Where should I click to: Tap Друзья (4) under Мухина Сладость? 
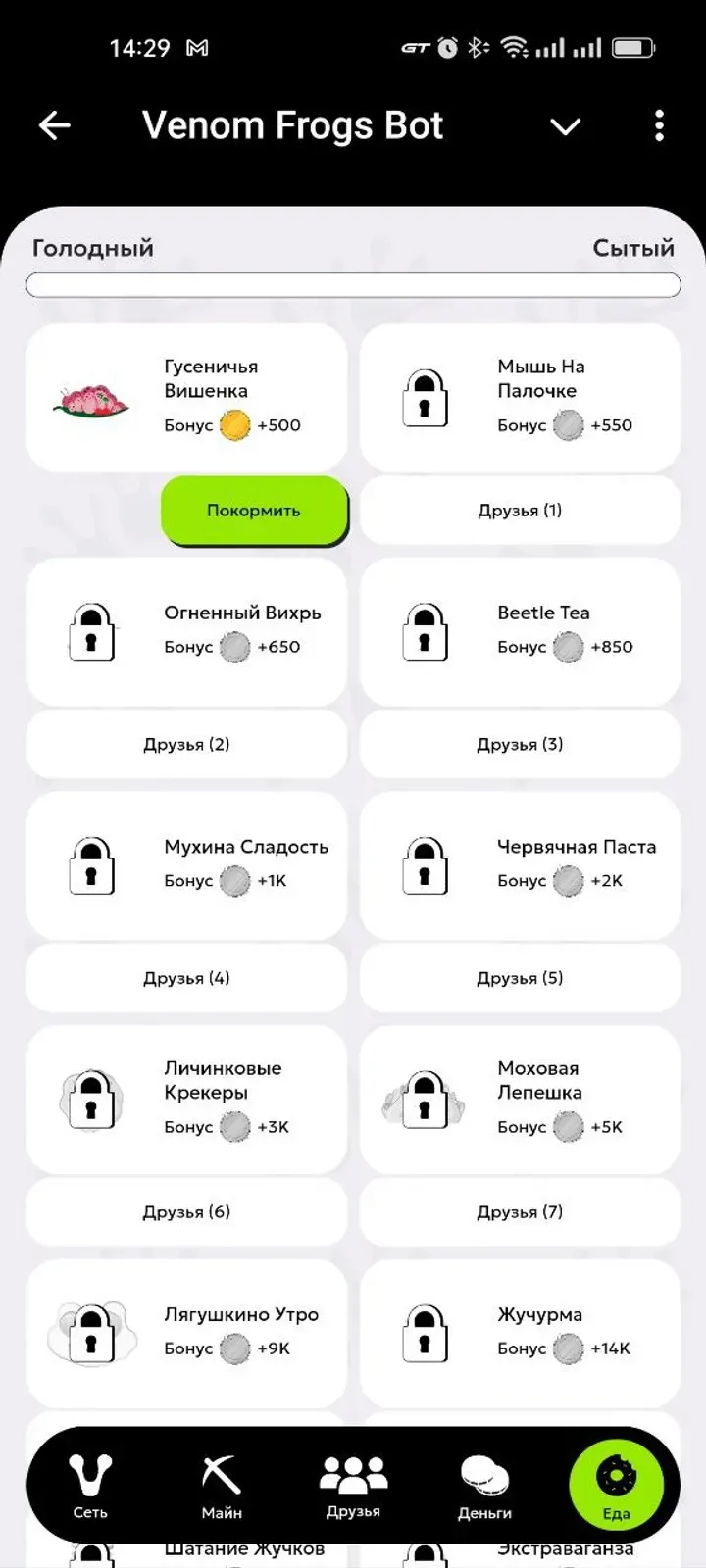[x=186, y=978]
